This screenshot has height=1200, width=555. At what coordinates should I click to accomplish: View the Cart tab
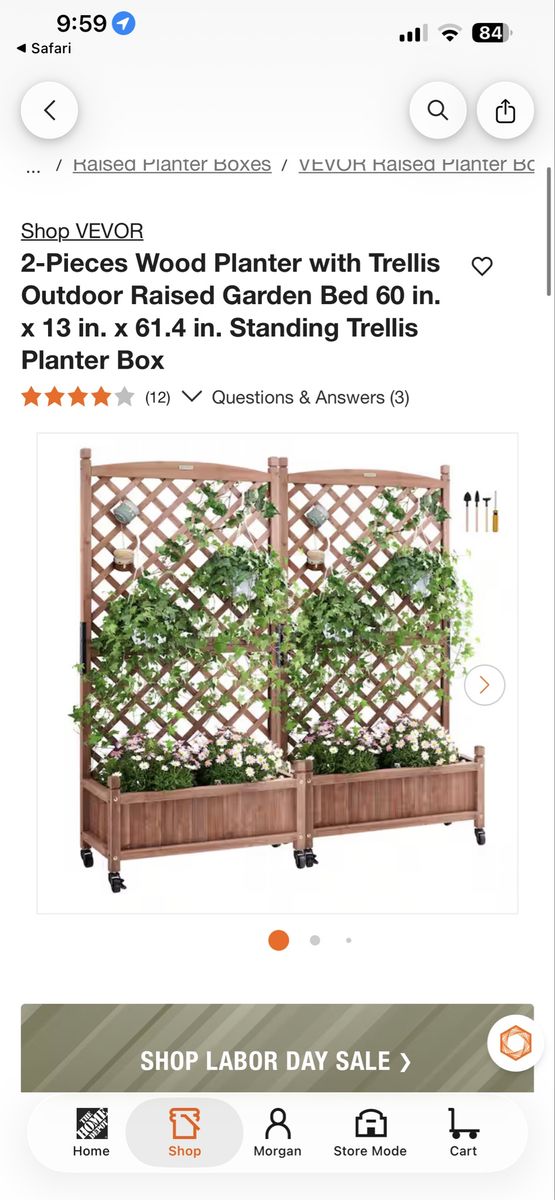[463, 1132]
